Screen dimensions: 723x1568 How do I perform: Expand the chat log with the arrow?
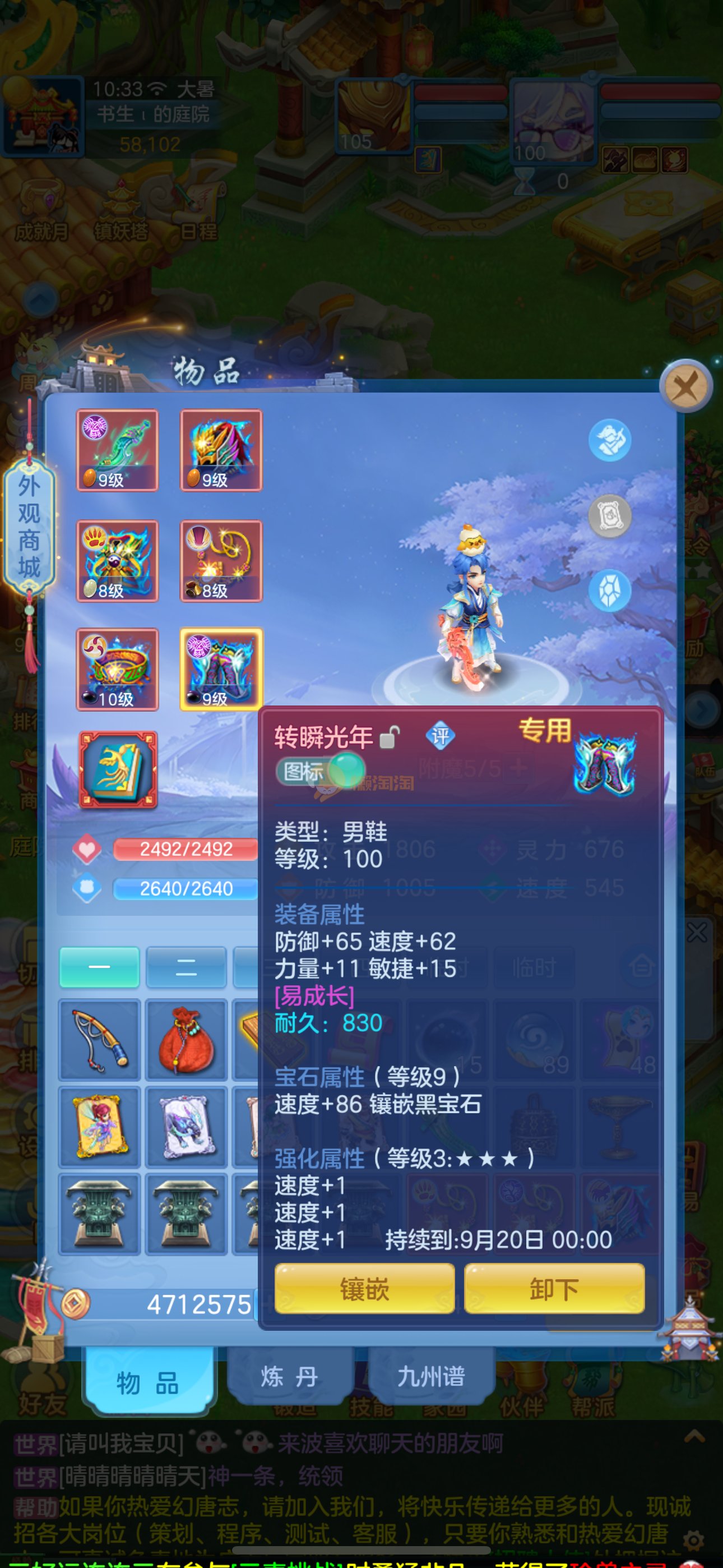pyautogui.click(x=694, y=1438)
